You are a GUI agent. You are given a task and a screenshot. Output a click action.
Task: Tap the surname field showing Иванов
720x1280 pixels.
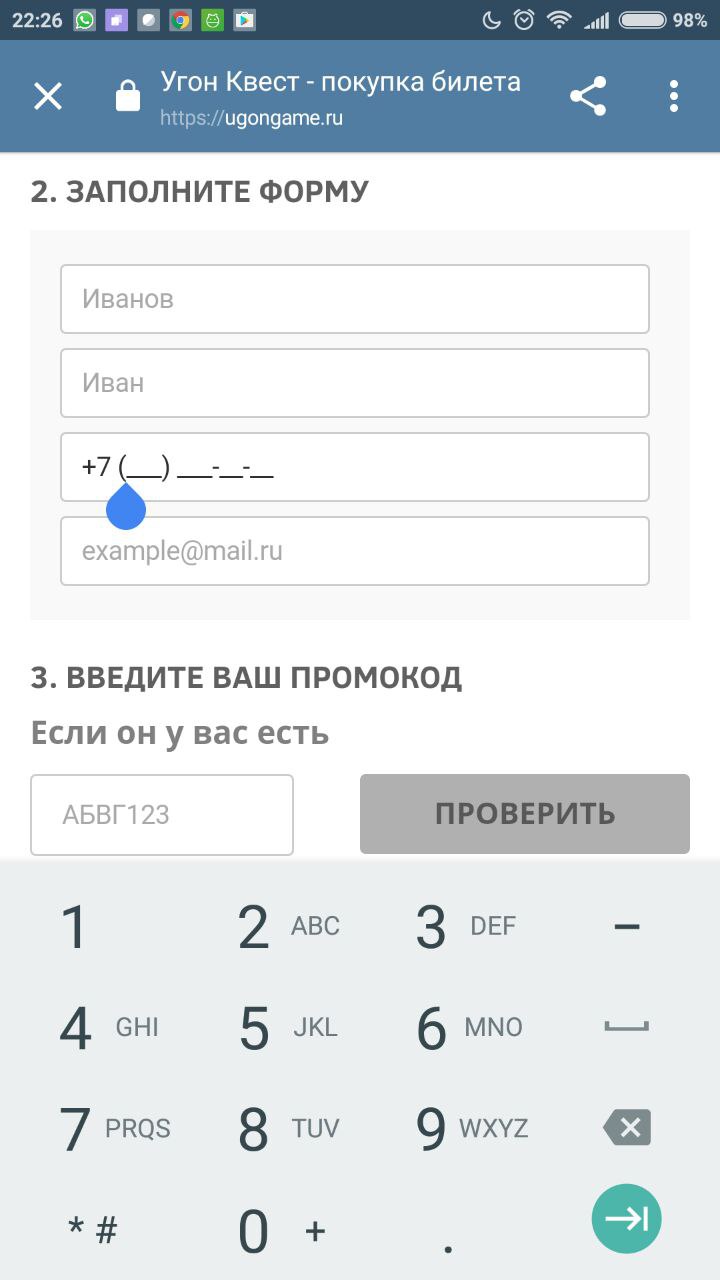pyautogui.click(x=355, y=299)
